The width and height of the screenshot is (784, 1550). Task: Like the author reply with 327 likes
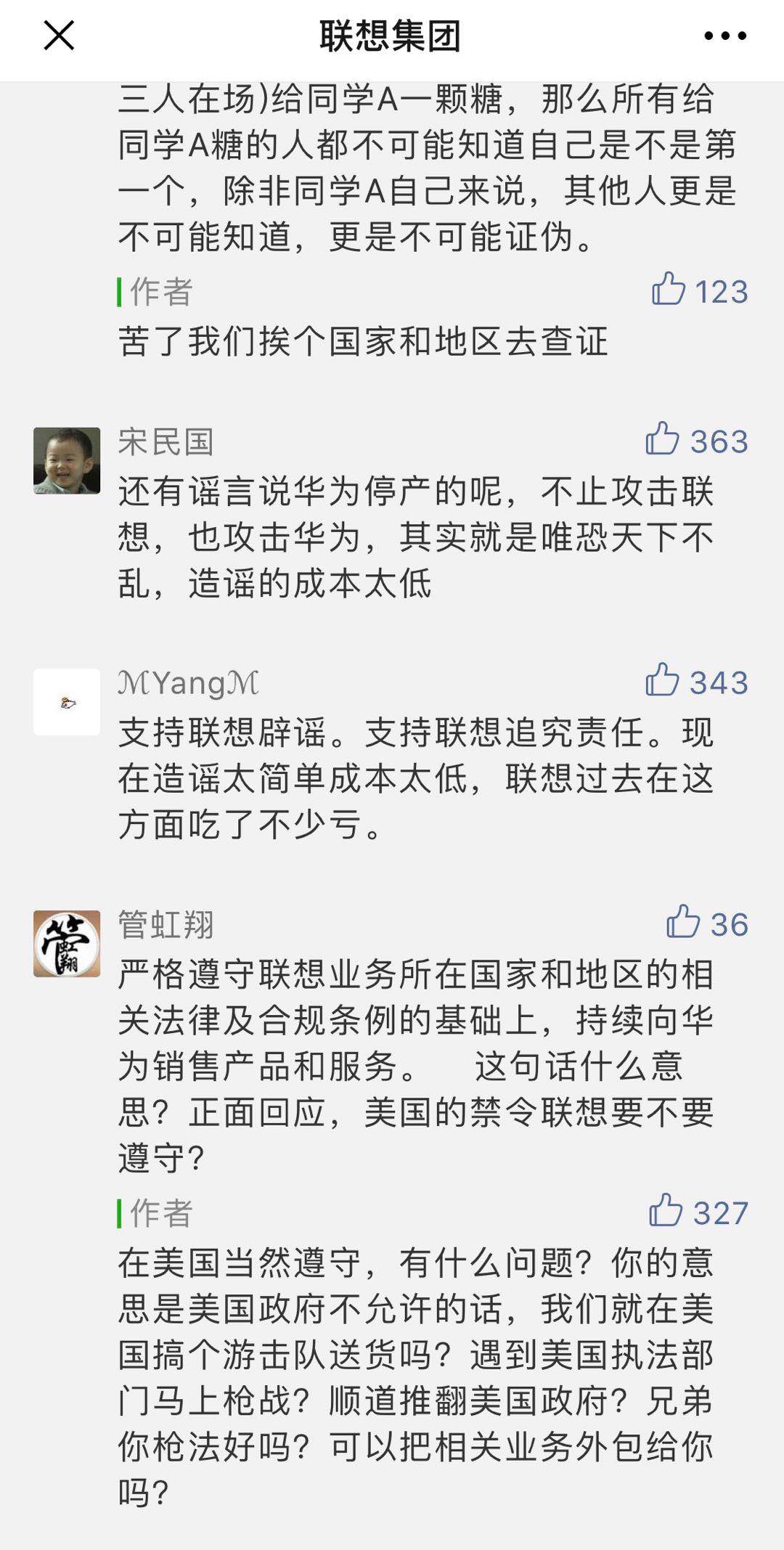[666, 1211]
